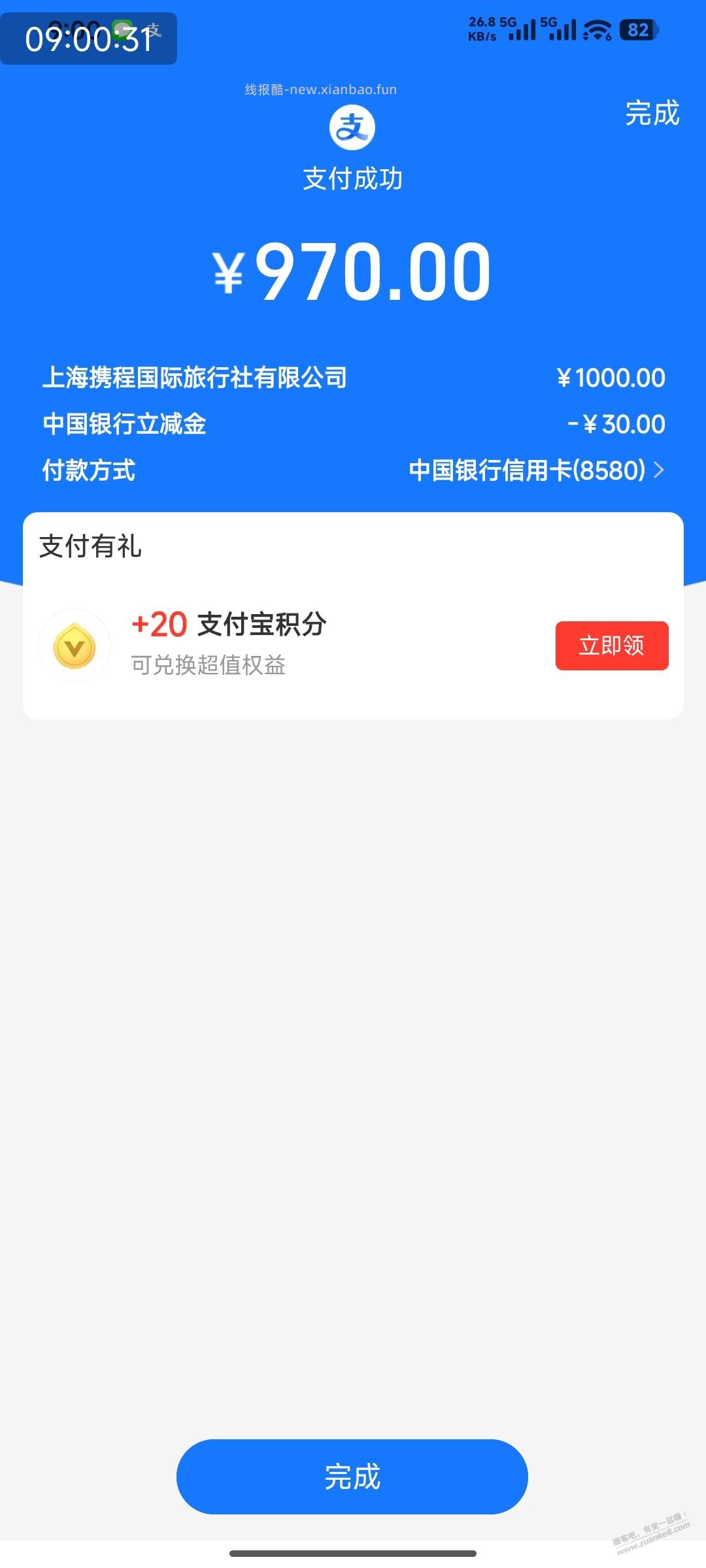Tap the 支付成功 title area

pyautogui.click(x=352, y=178)
